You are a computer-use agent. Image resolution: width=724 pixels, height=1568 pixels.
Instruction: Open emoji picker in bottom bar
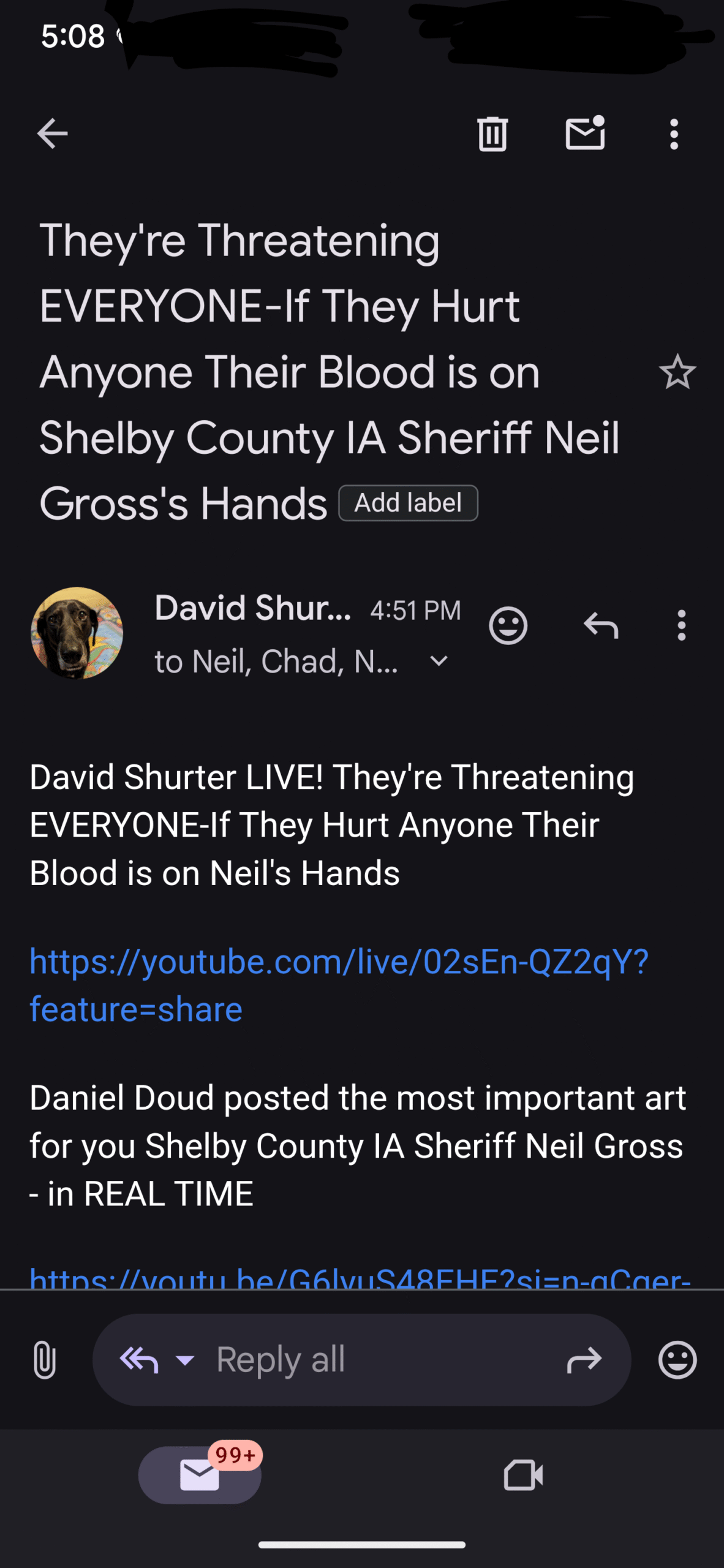677,1360
